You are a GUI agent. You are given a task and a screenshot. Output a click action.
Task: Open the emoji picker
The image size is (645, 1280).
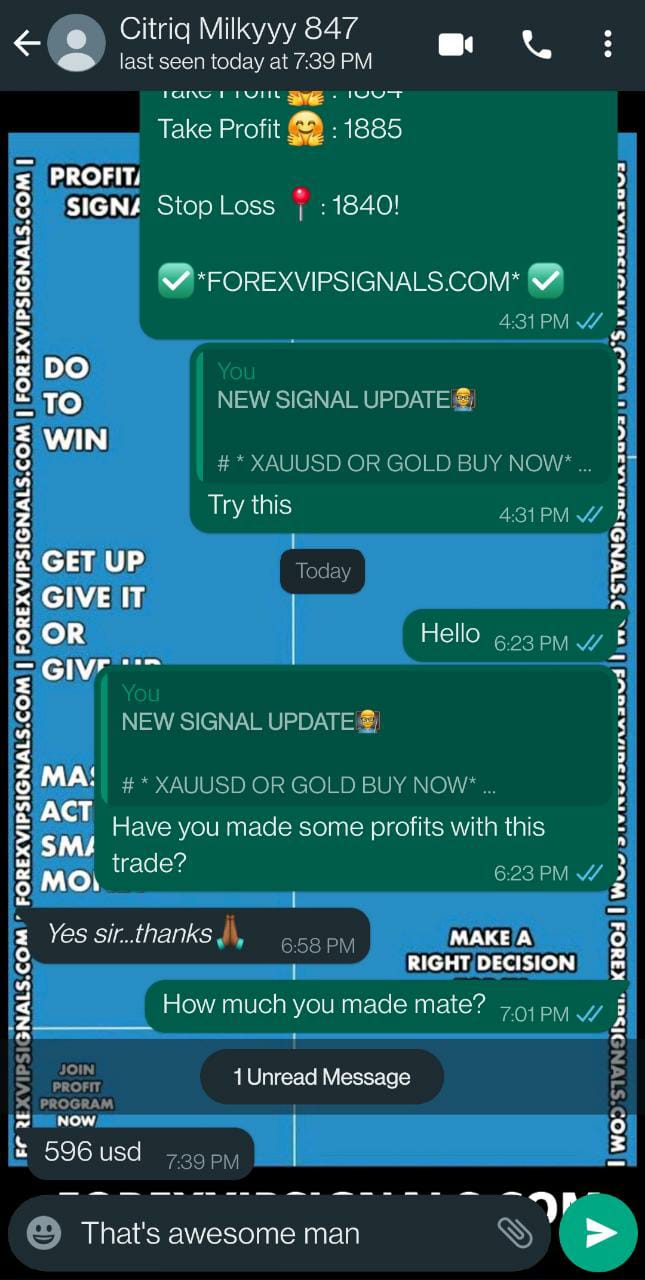44,1233
